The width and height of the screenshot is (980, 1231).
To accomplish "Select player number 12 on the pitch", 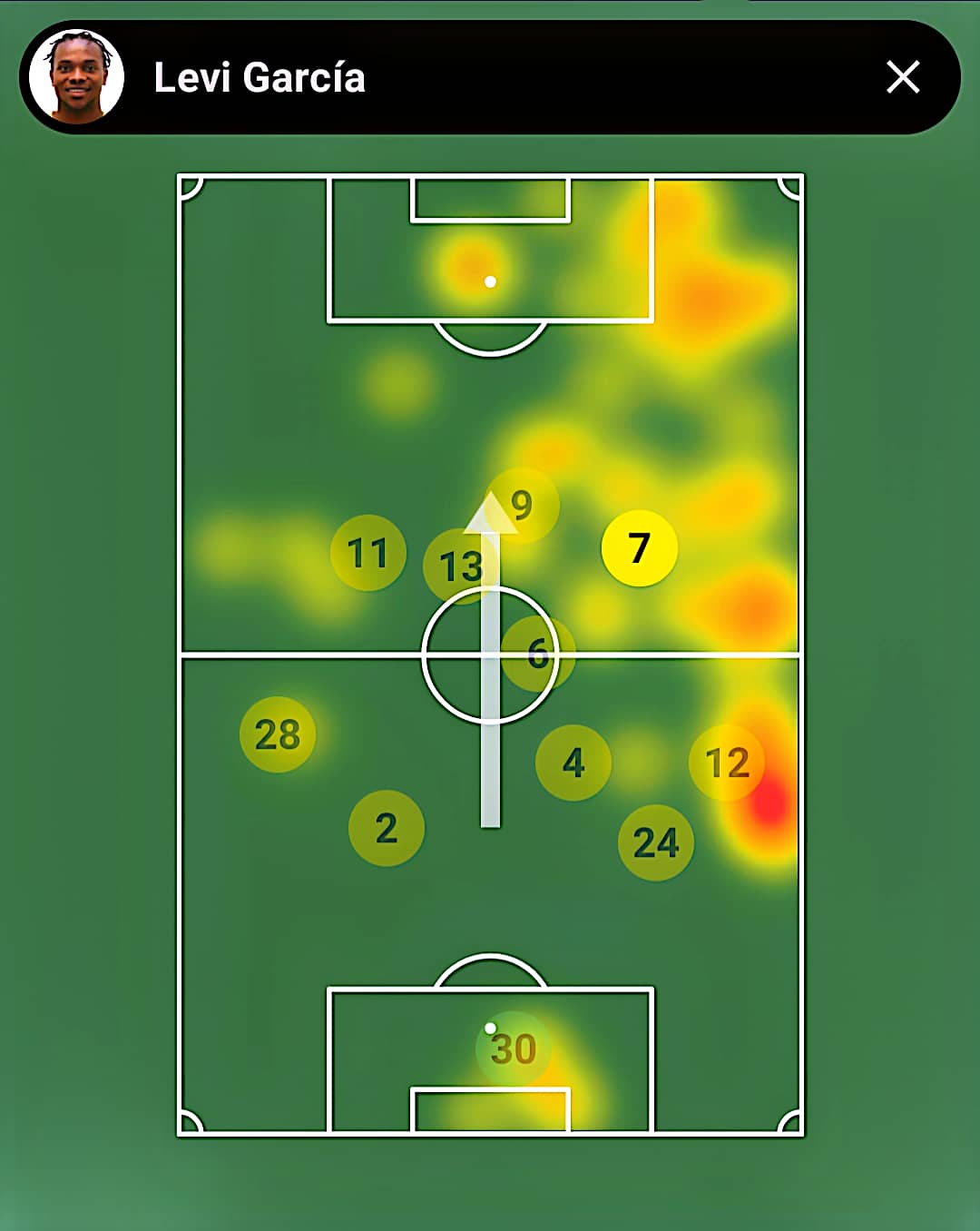I will pos(726,763).
